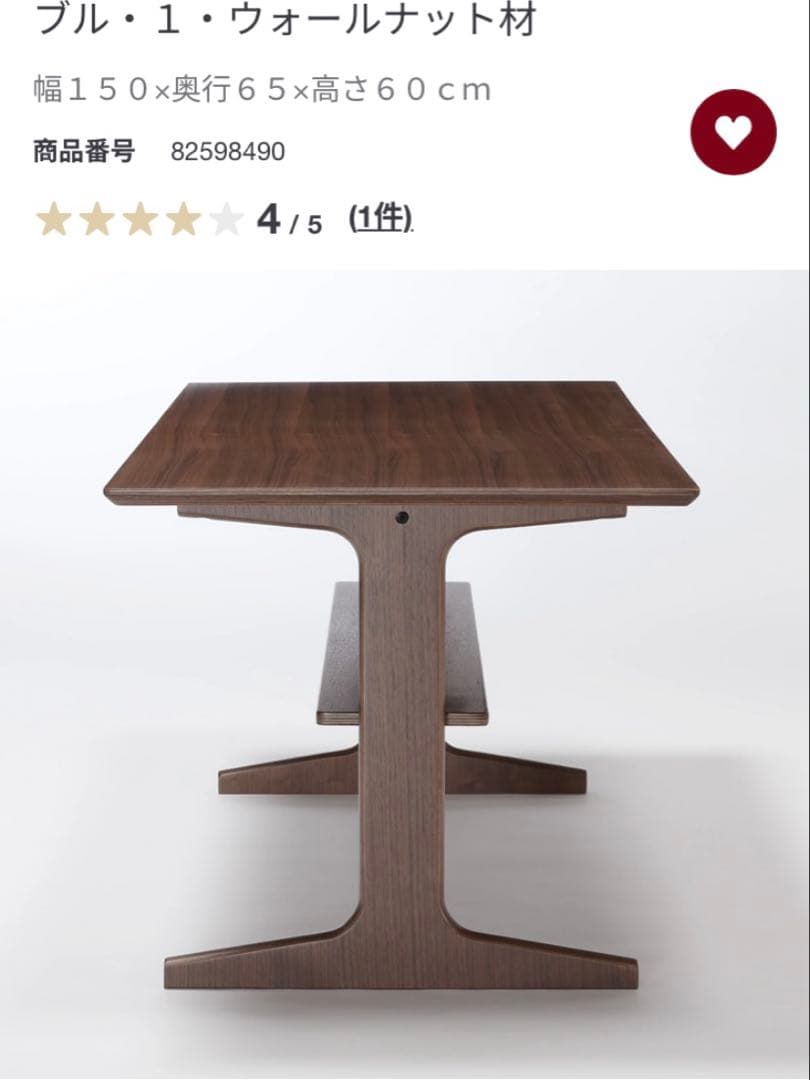This screenshot has height=1080, width=810.
Task: Adjust rating by clicking the star bar
Action: [140, 218]
